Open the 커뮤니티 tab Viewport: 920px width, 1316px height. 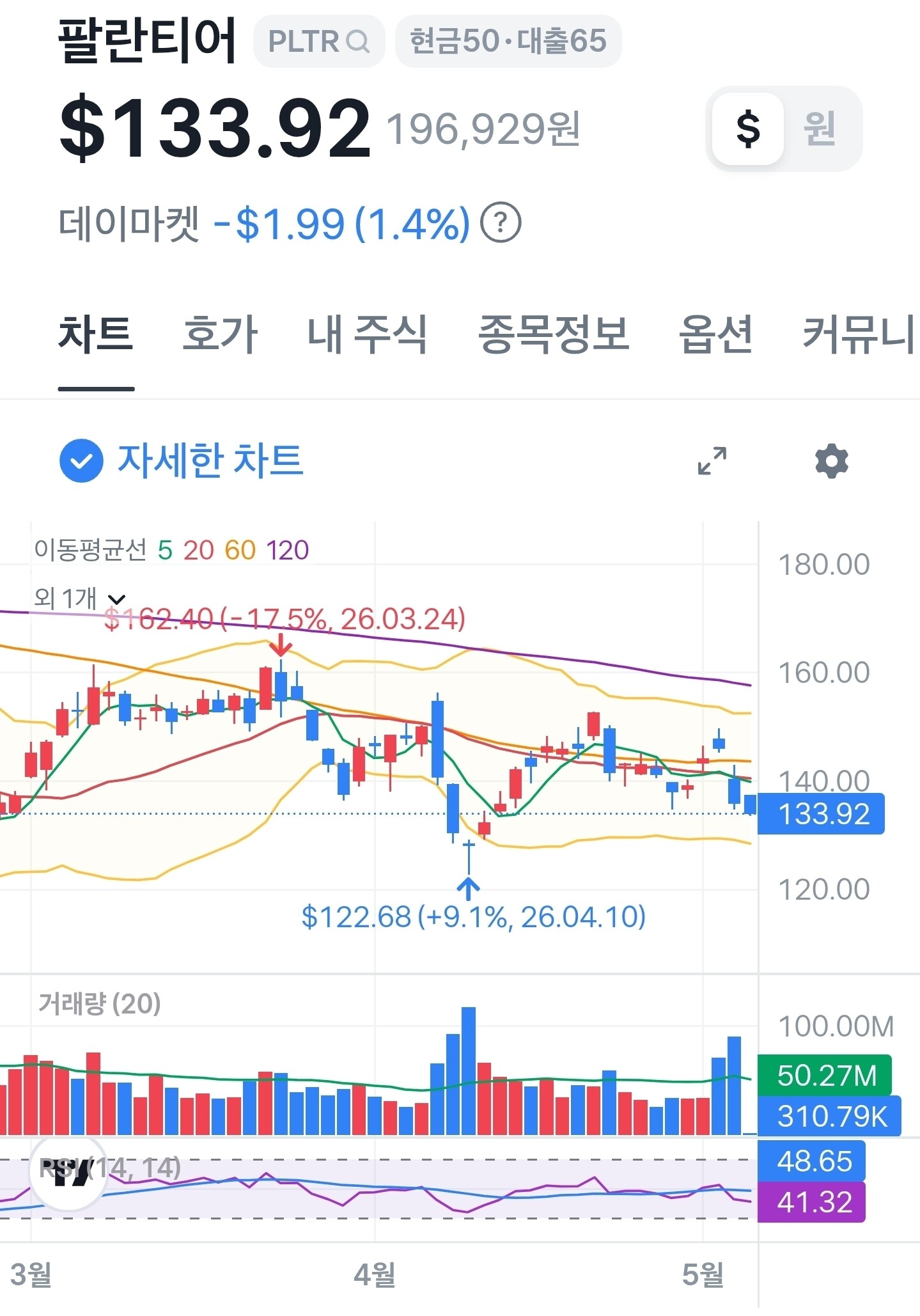tap(860, 334)
